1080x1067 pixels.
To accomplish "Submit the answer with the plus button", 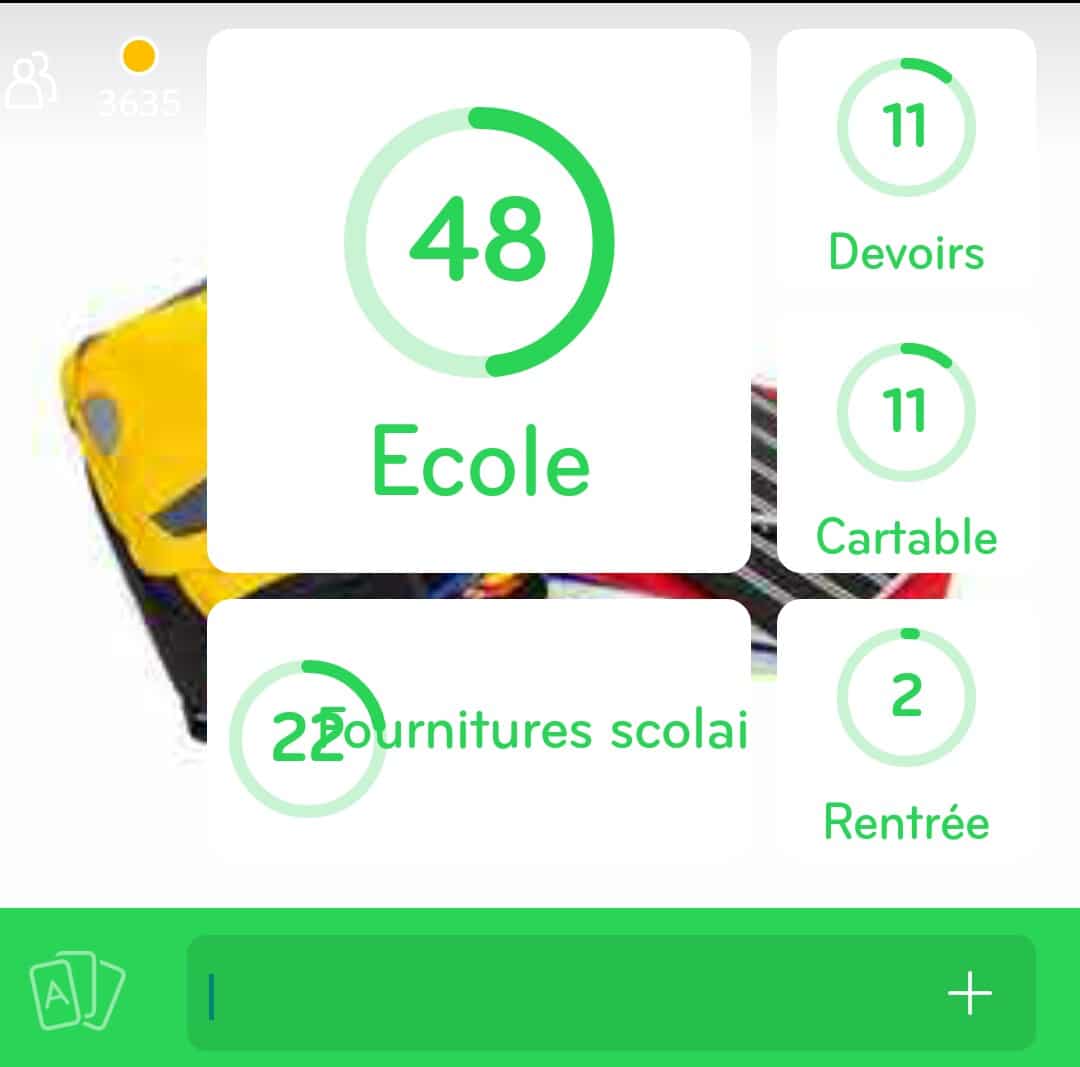I will coord(969,994).
